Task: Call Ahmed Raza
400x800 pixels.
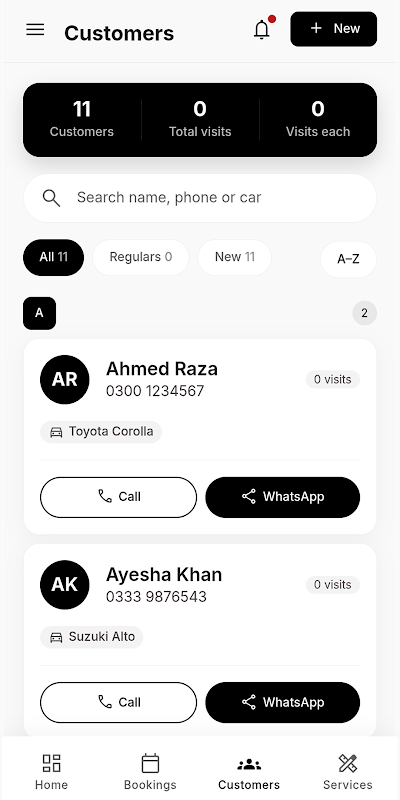Action: click(x=118, y=497)
